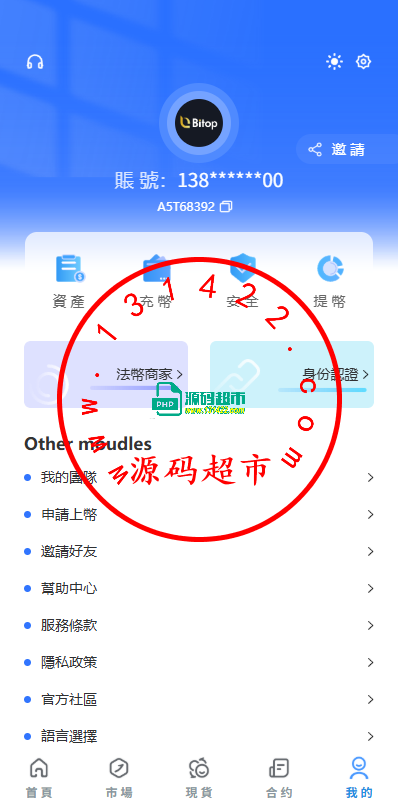Open 語言選擇 language selection
Screen dimensions: 398x798
(x=199, y=736)
